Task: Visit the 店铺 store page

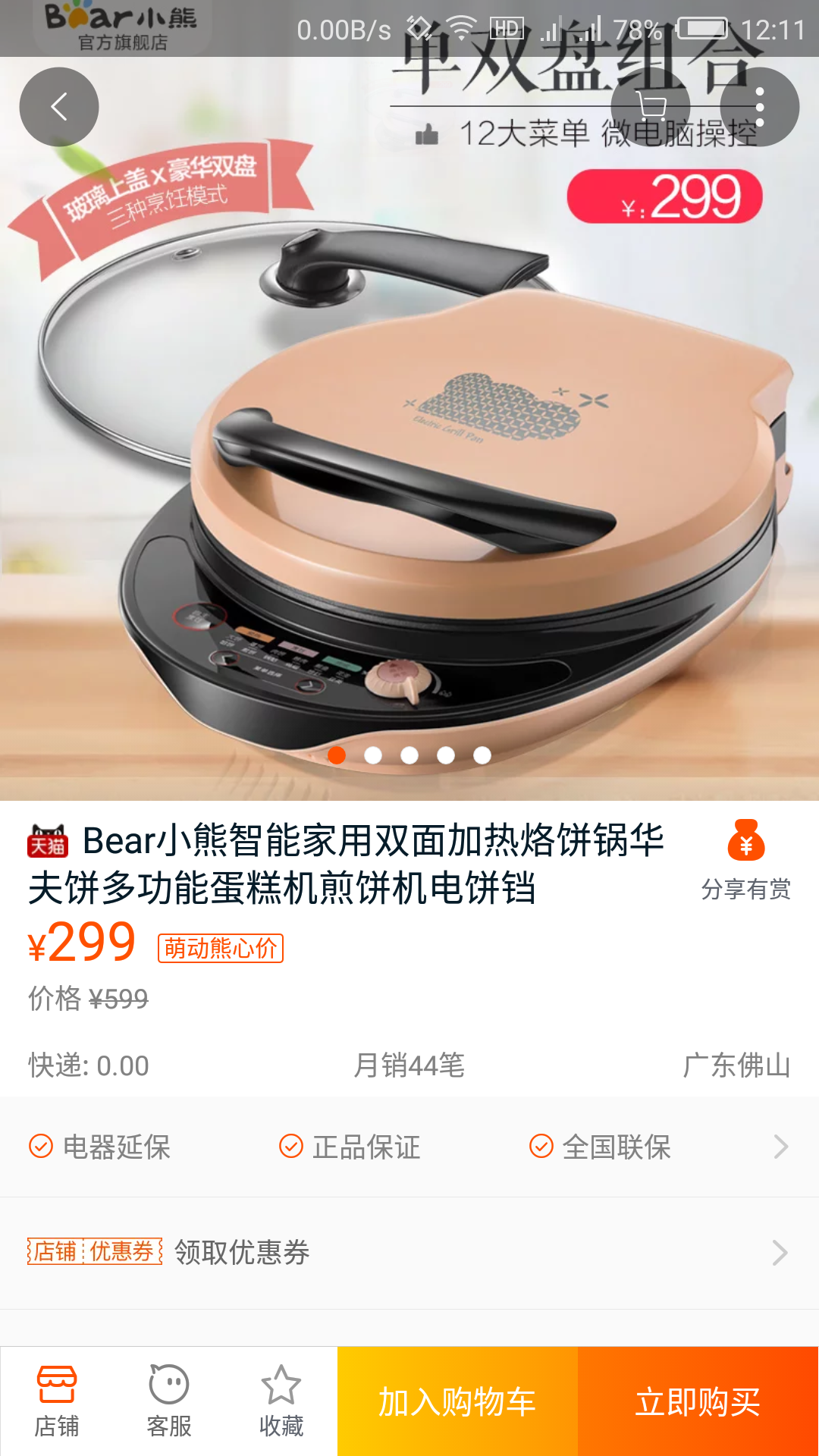Action: (x=57, y=1401)
